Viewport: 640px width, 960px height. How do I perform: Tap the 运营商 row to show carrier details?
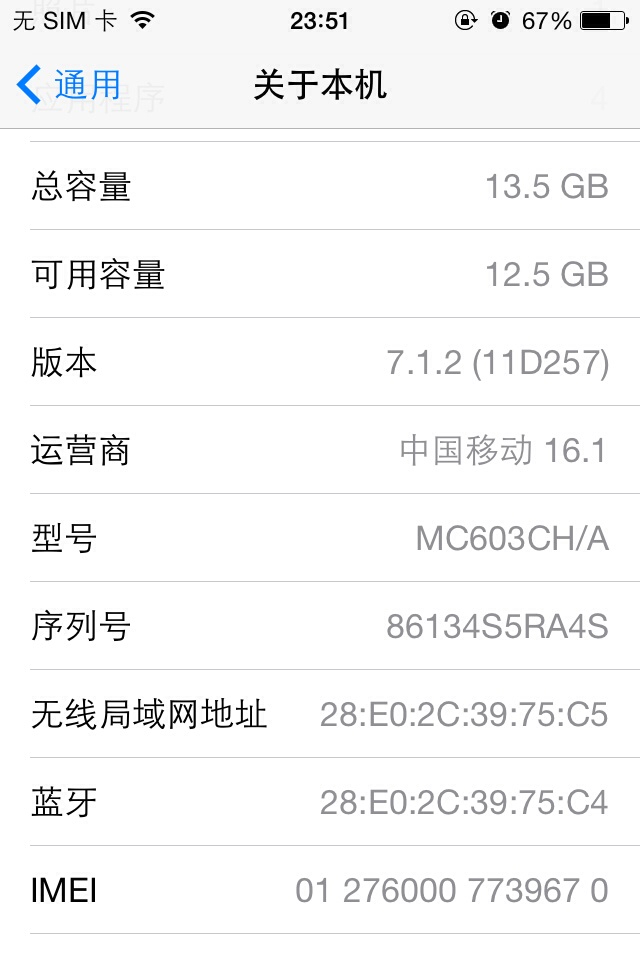coord(320,450)
